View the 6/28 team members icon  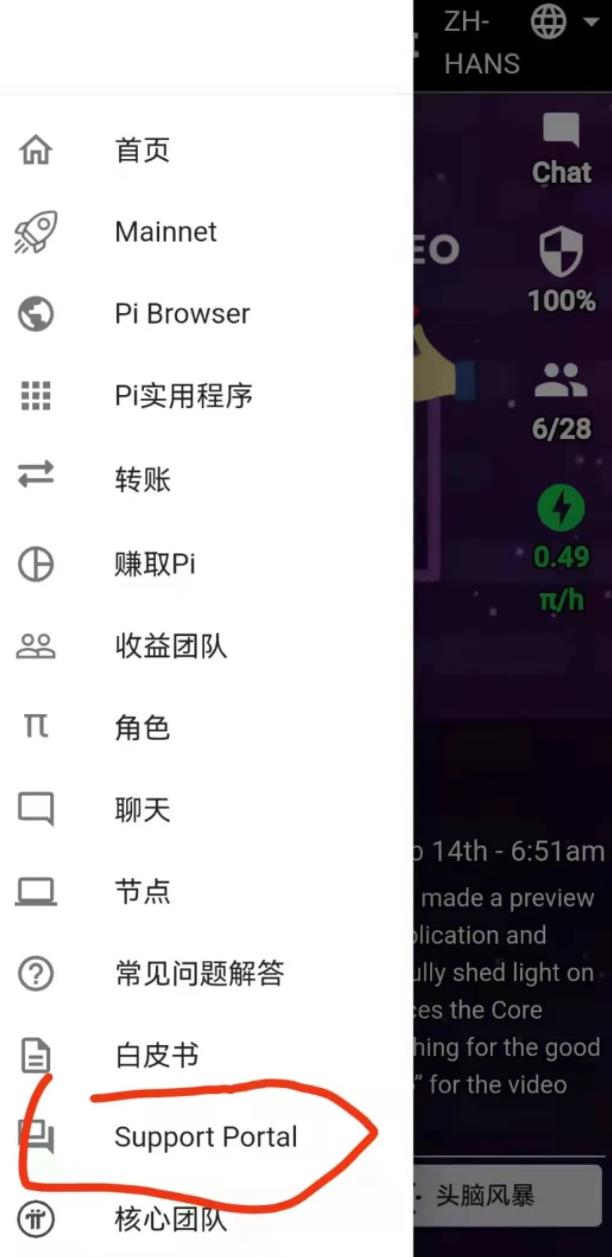click(561, 400)
